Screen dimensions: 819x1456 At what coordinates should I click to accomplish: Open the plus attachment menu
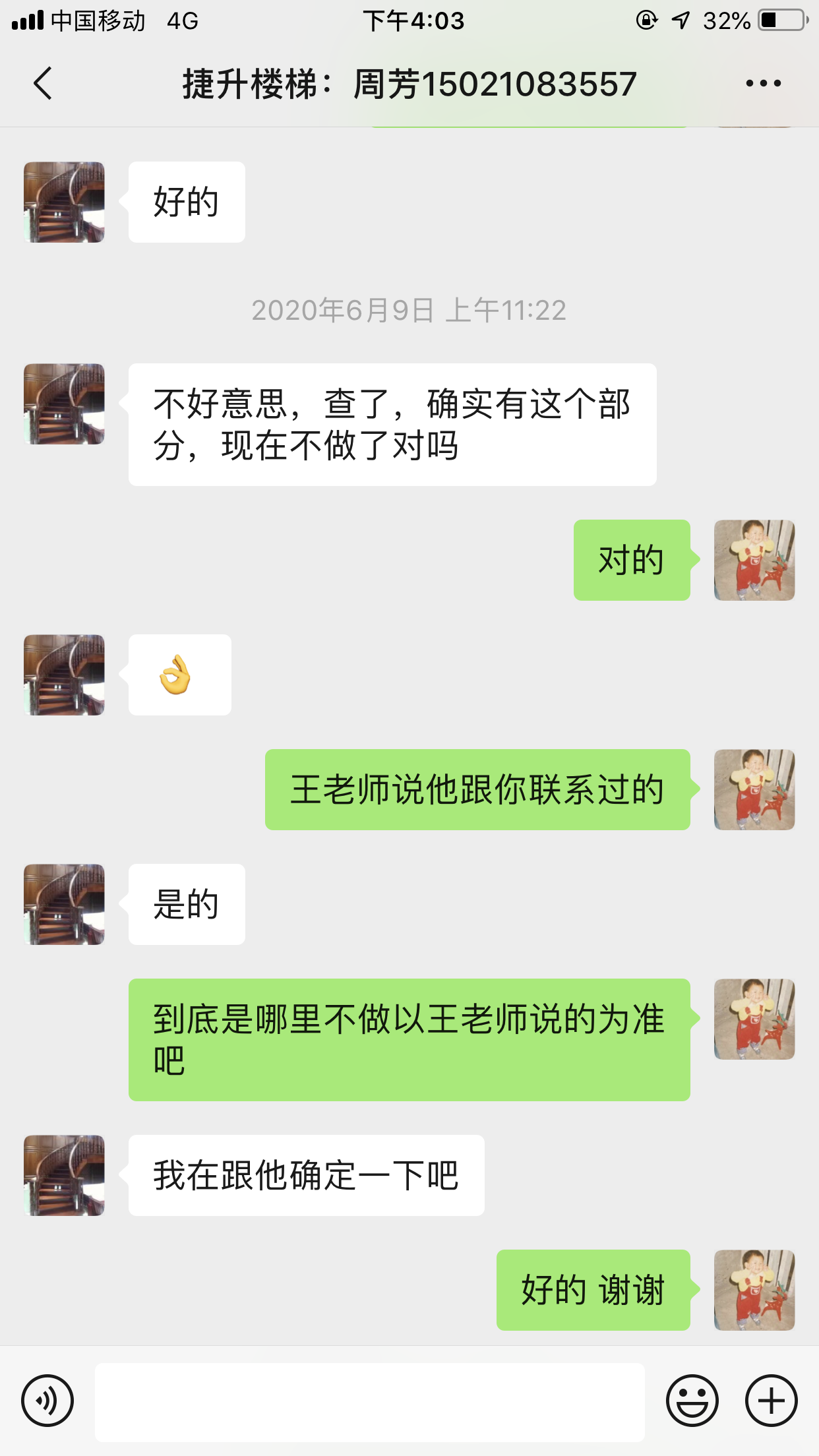[771, 1401]
